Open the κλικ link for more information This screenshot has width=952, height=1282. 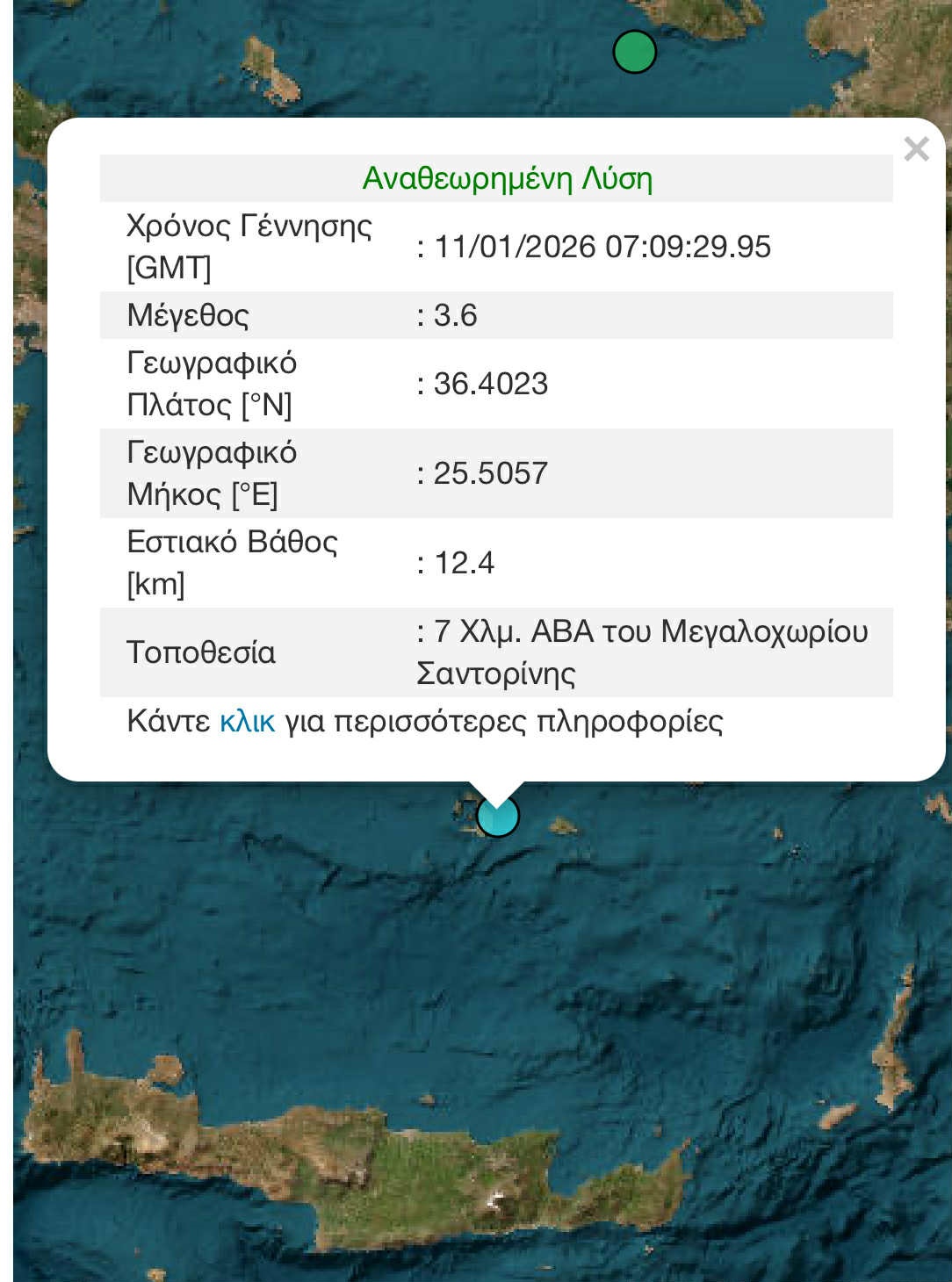point(247,722)
